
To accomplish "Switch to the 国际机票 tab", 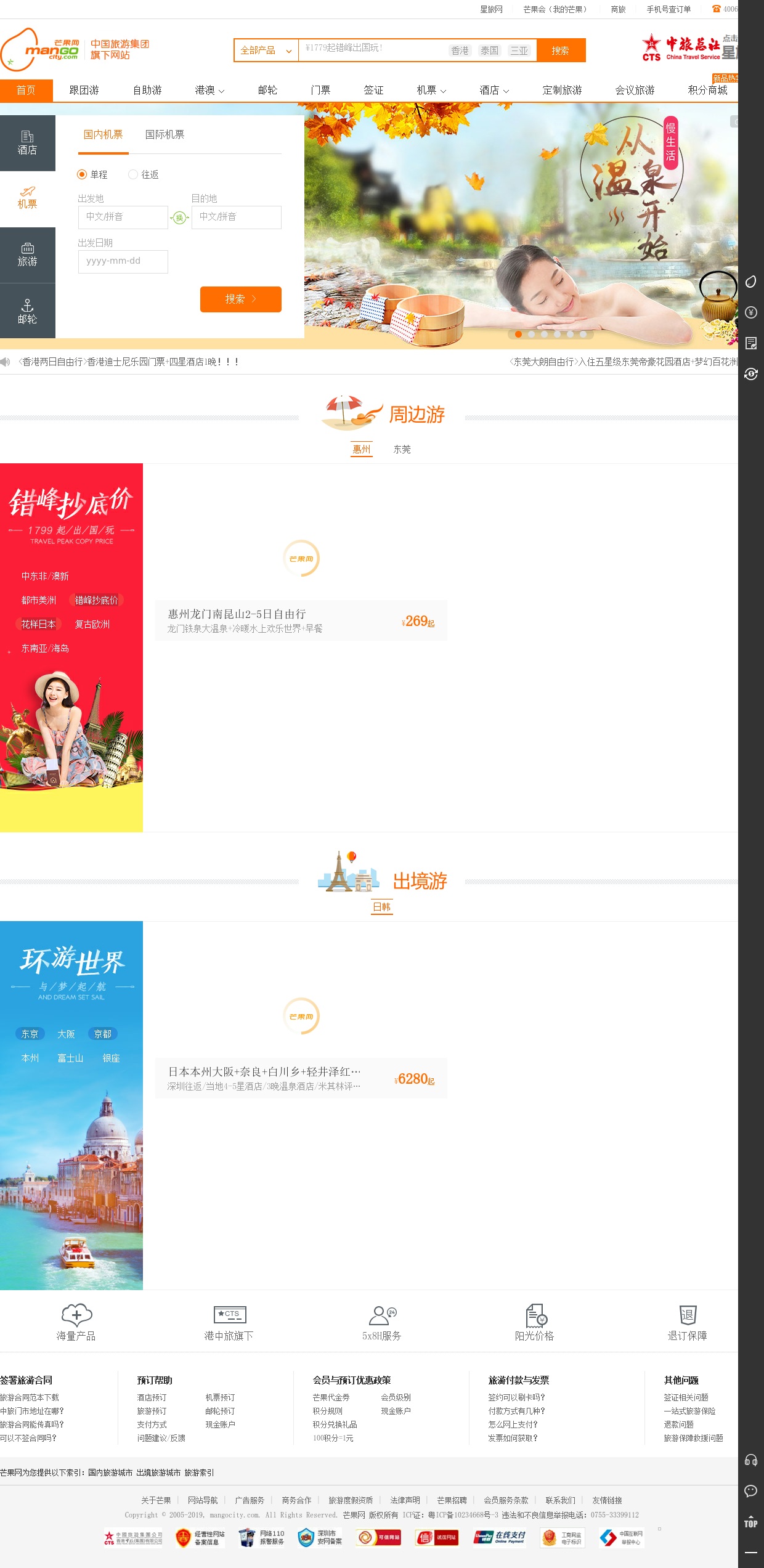I will (x=165, y=135).
